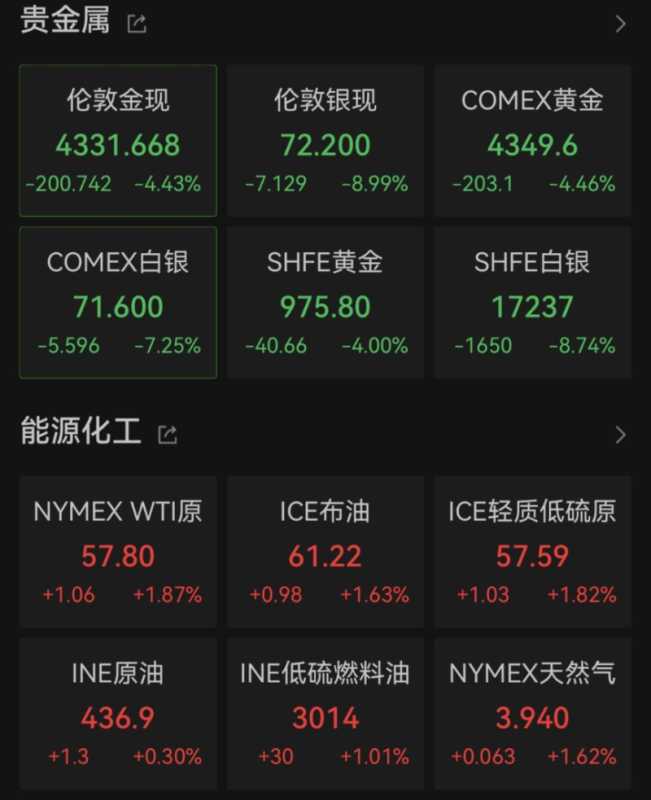Expand the 贵金属 section with its chevron
Screen dimensions: 651x800
(620, 23)
